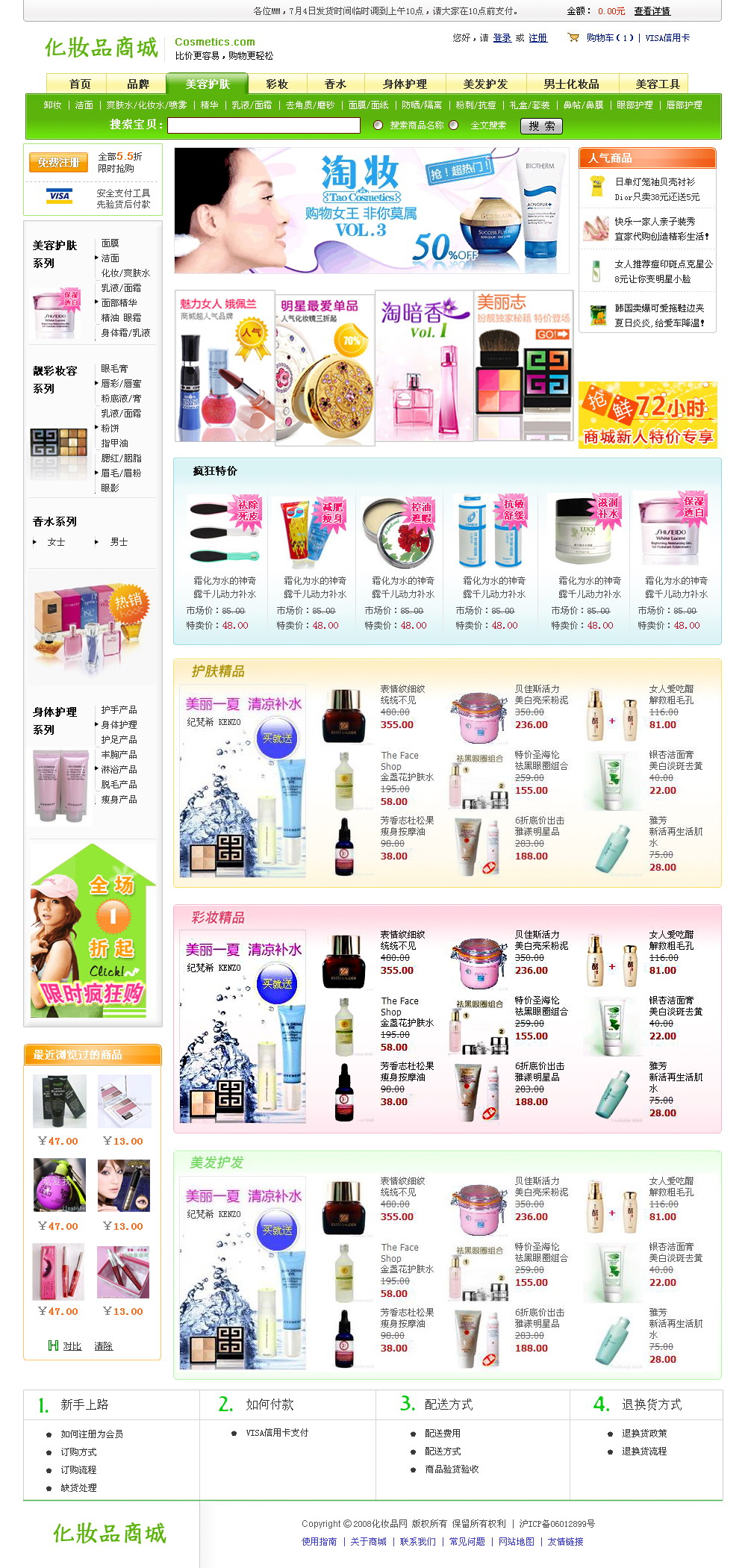
Task: Clear recently viewed via 清除 link
Action: [104, 1345]
